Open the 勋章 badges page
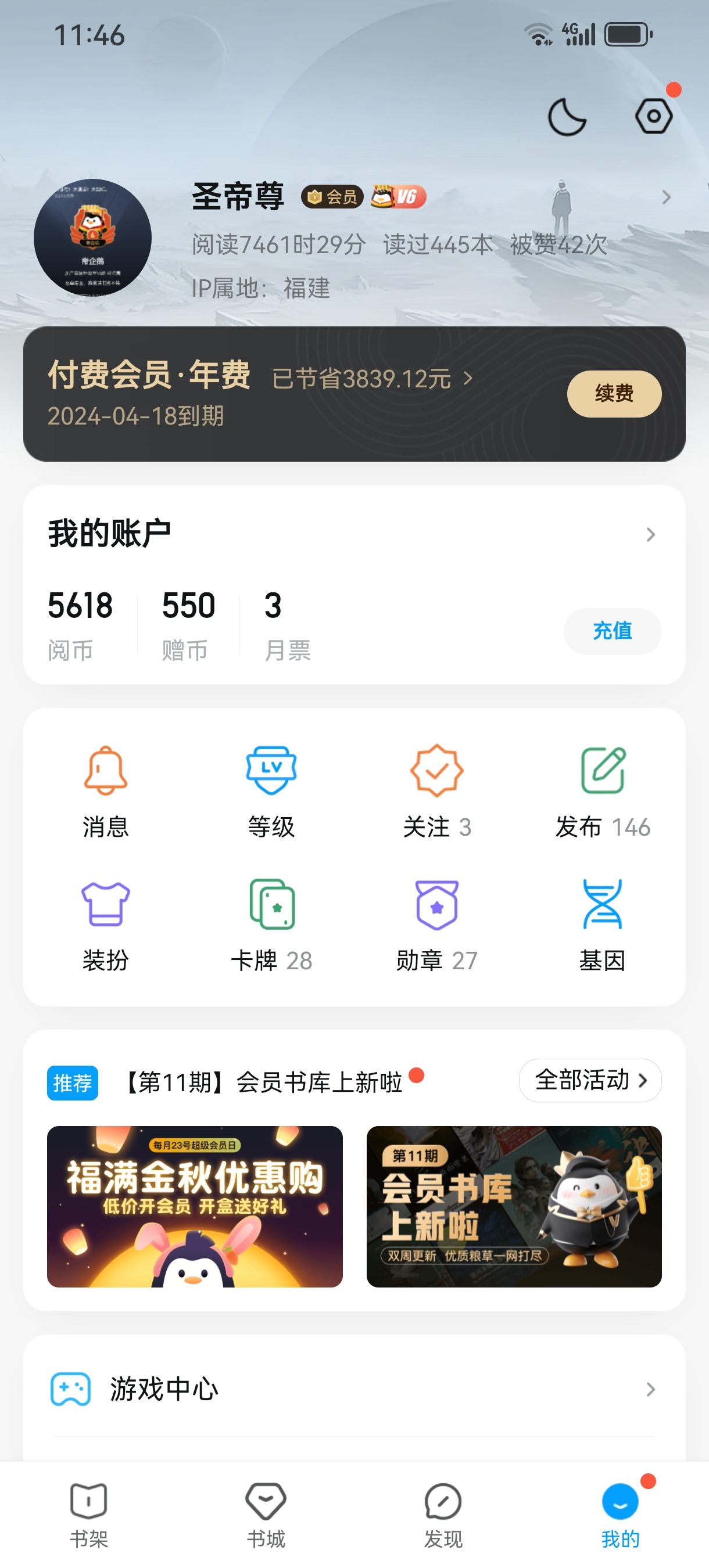The image size is (709, 1568). click(x=436, y=925)
